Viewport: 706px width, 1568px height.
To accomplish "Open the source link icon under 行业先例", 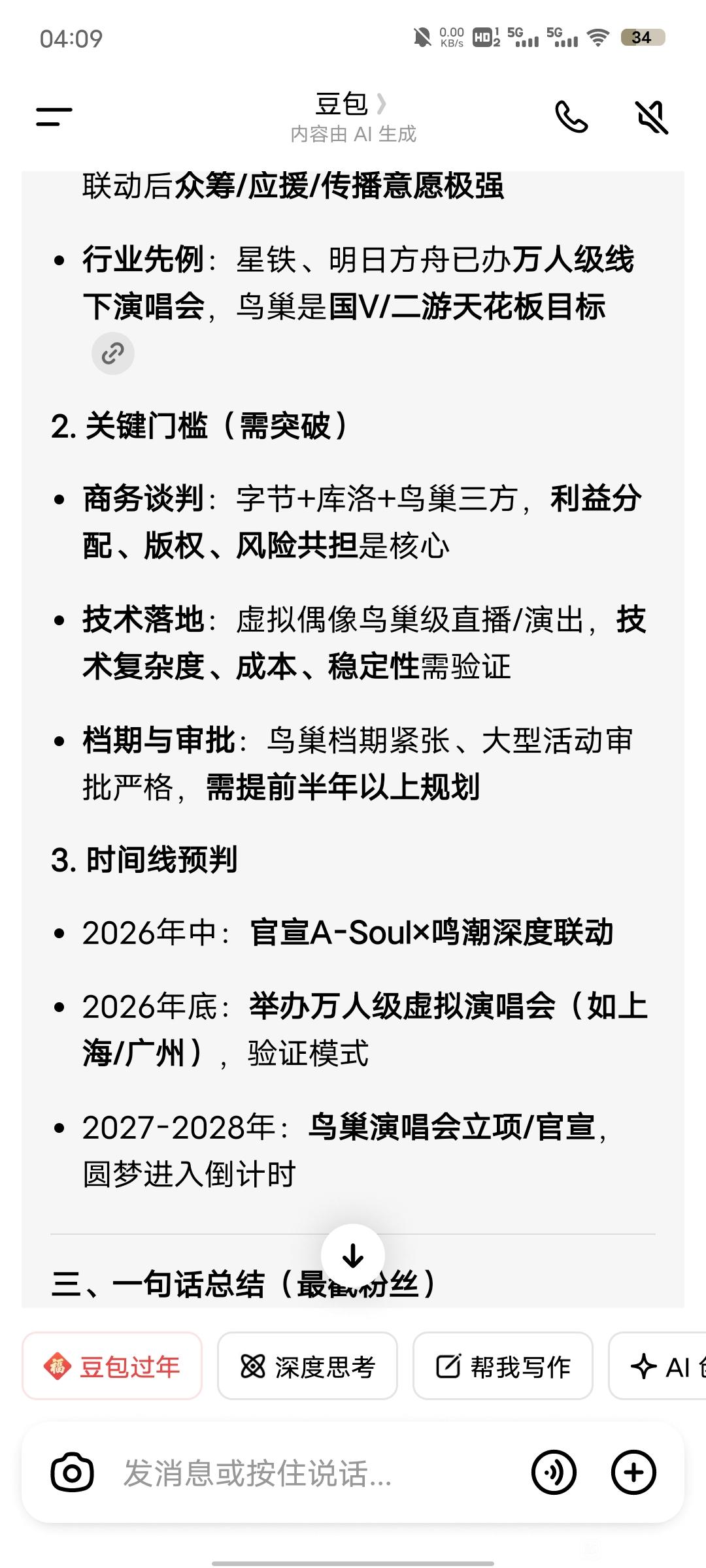I will click(x=113, y=353).
